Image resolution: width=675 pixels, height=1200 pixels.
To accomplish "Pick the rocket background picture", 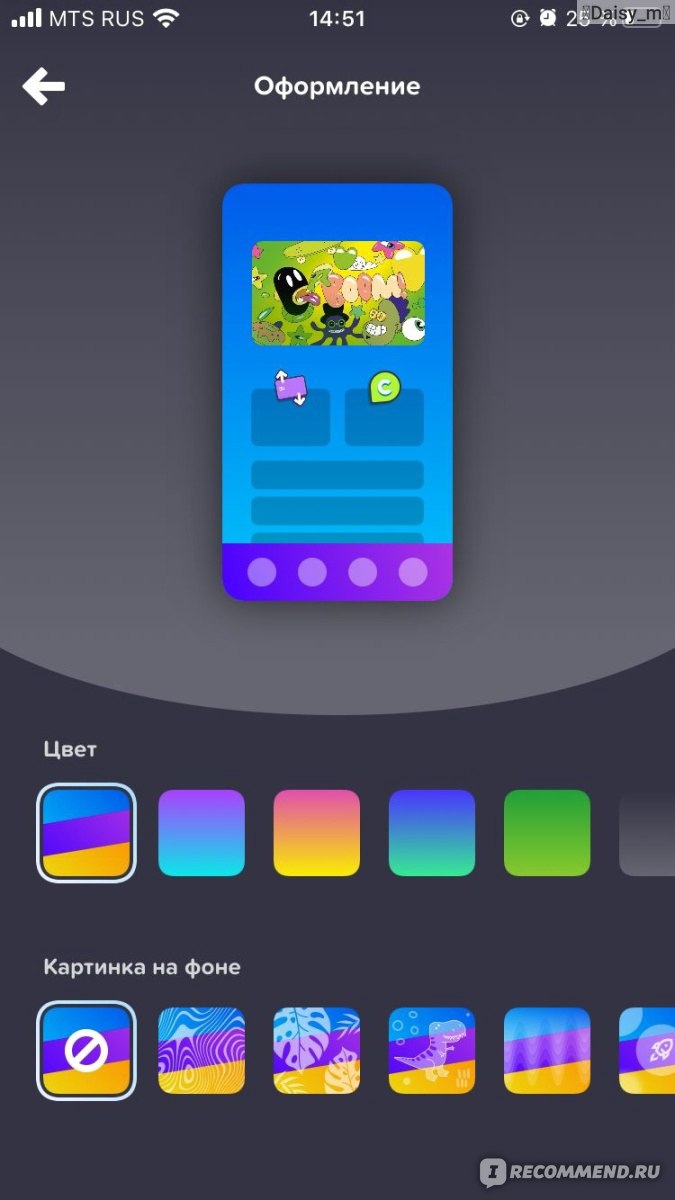I will 650,1051.
